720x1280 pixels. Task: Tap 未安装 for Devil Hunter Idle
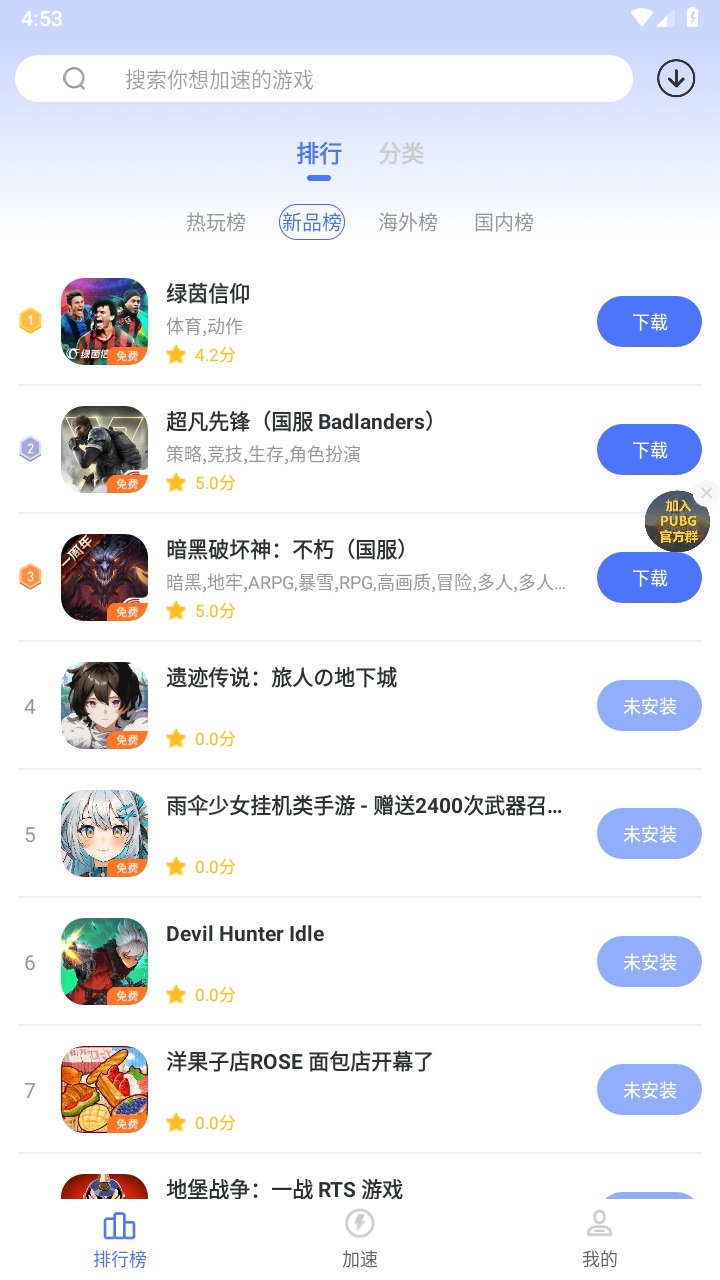649,962
